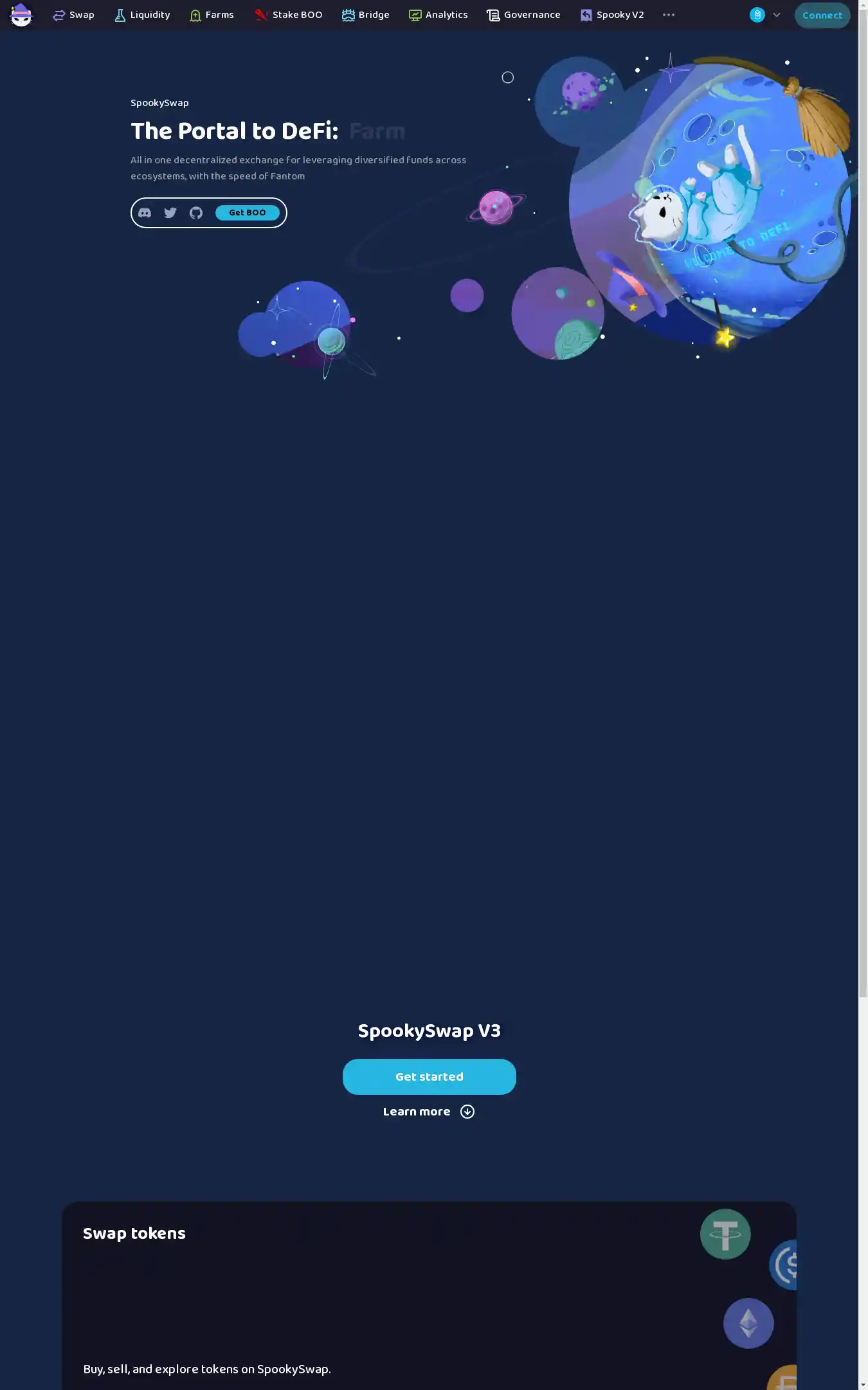Tap Get started under SpookySwap V3
Viewport: 868px width, 1390px height.
429,1076
